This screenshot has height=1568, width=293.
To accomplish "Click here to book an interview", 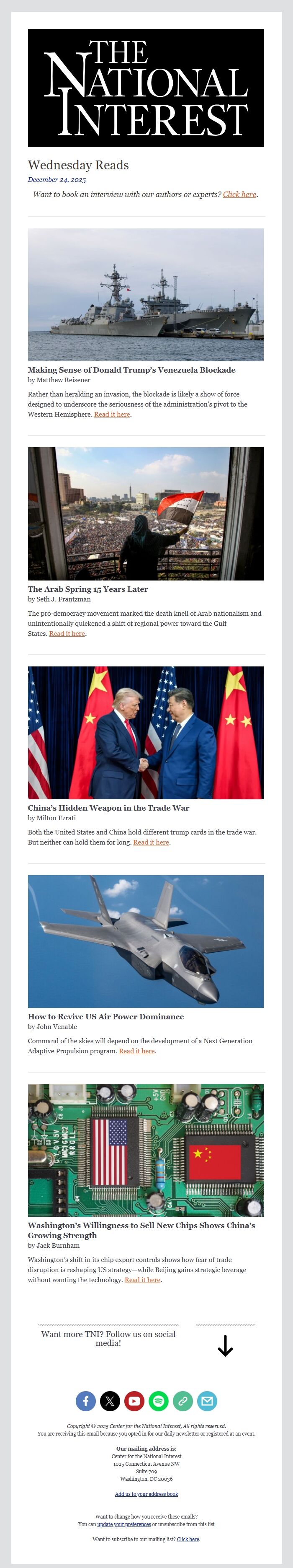I will (x=239, y=194).
